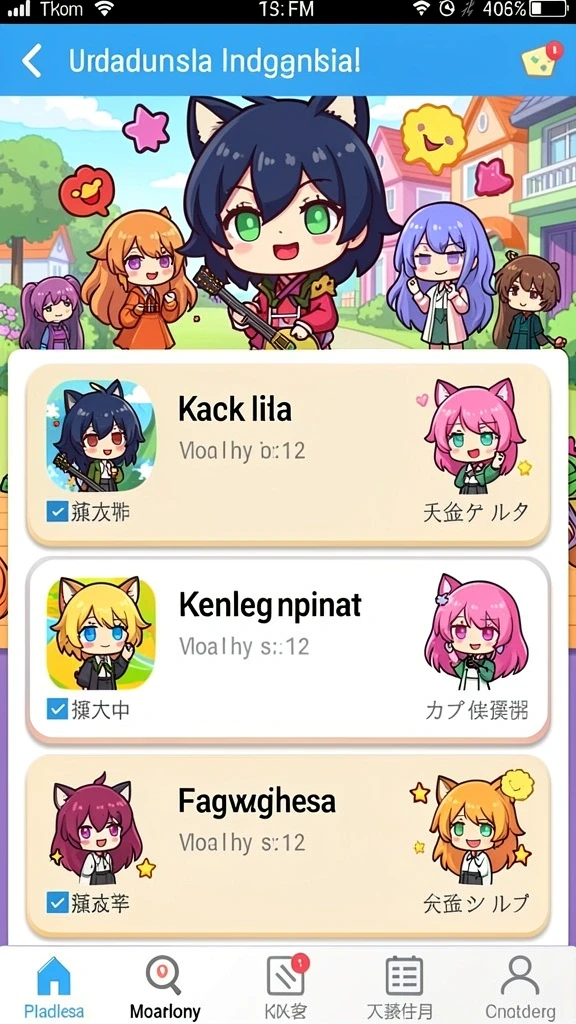Viewport: 576px width, 1024px height.
Task: Open the Fagwghesa card
Action: [288, 845]
